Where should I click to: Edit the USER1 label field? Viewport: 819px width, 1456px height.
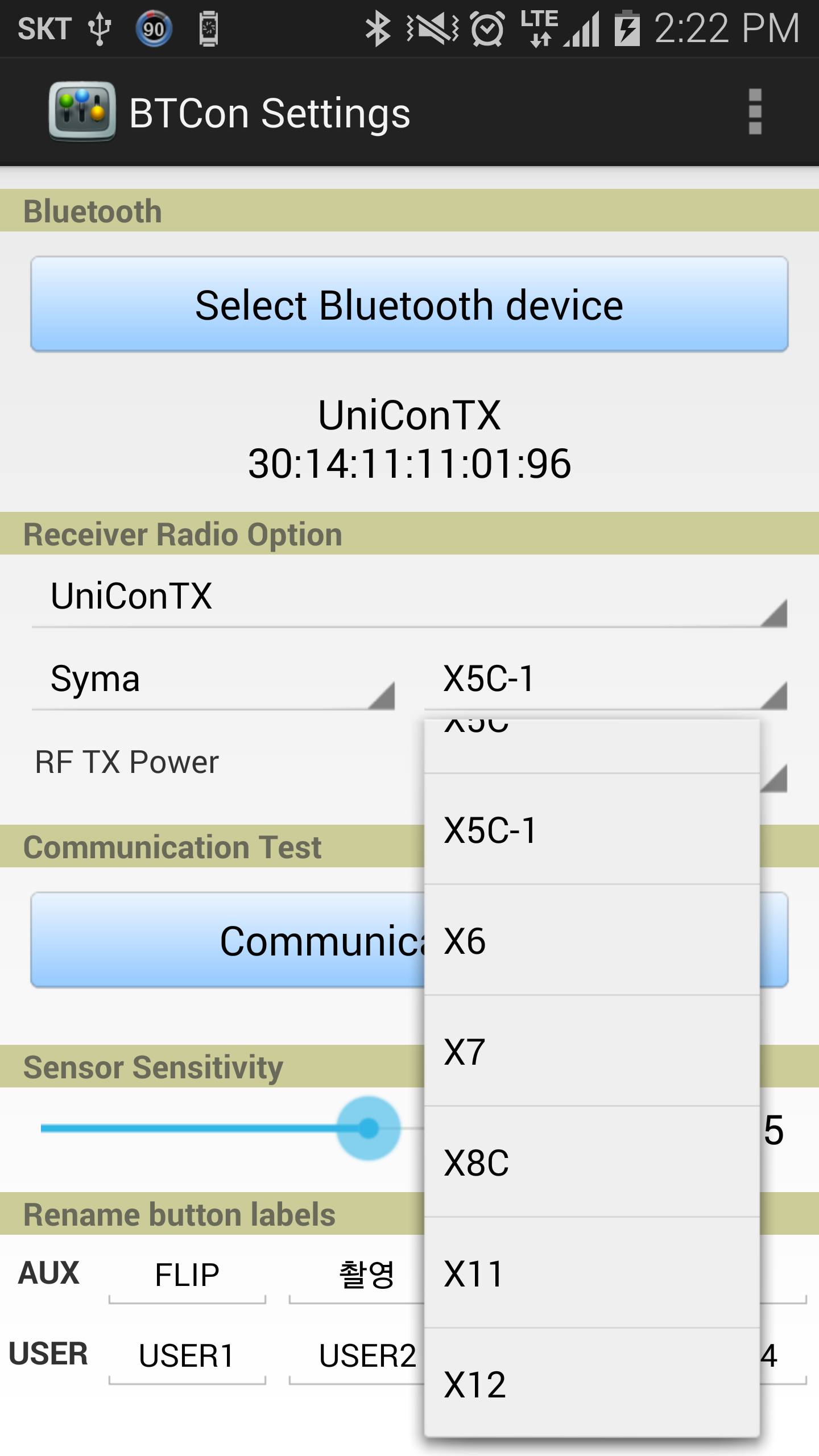pos(187,1356)
